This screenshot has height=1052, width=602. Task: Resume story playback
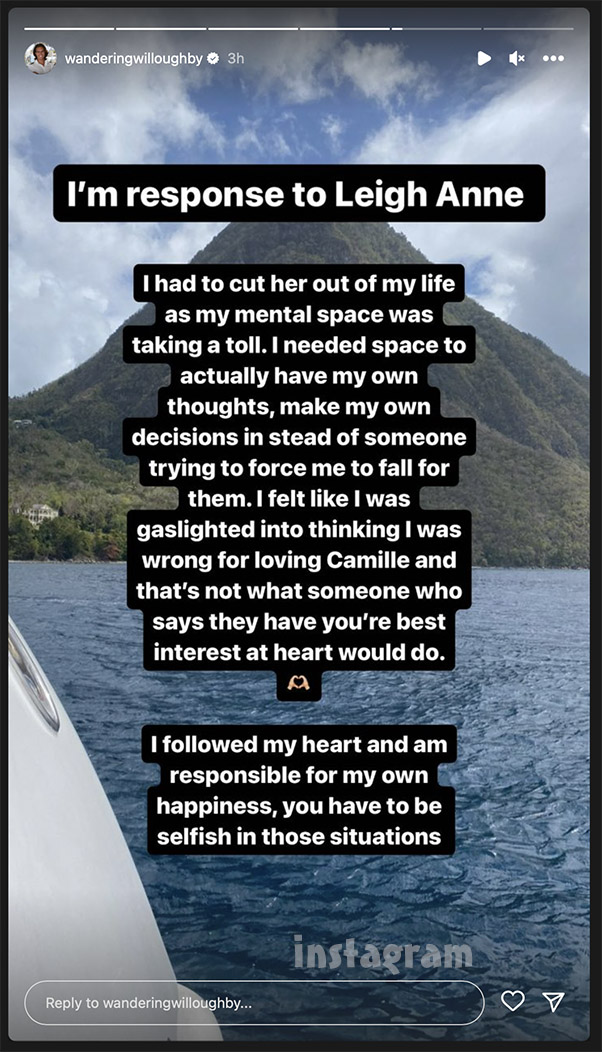[x=484, y=59]
